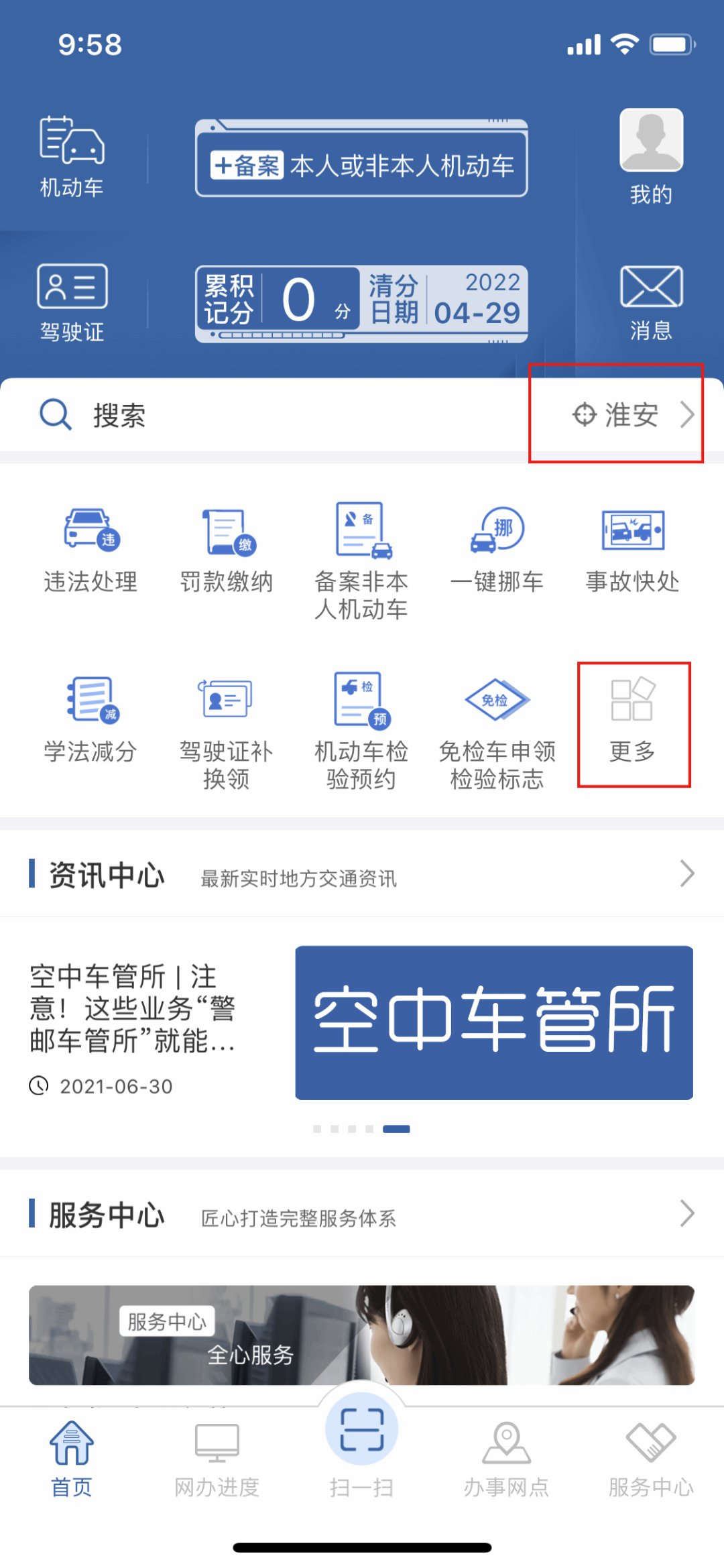Expand the 资讯中心 news section

tap(686, 873)
